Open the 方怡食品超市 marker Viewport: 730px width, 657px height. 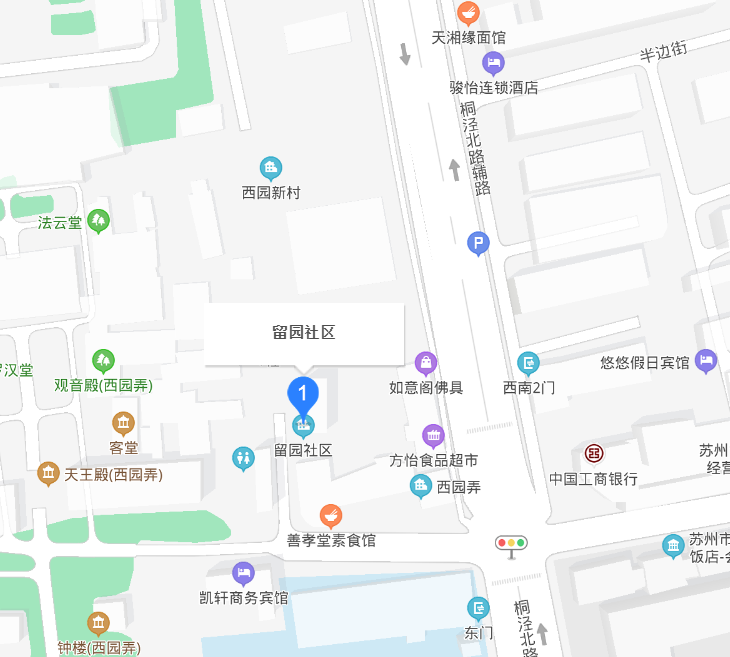pyautogui.click(x=433, y=435)
